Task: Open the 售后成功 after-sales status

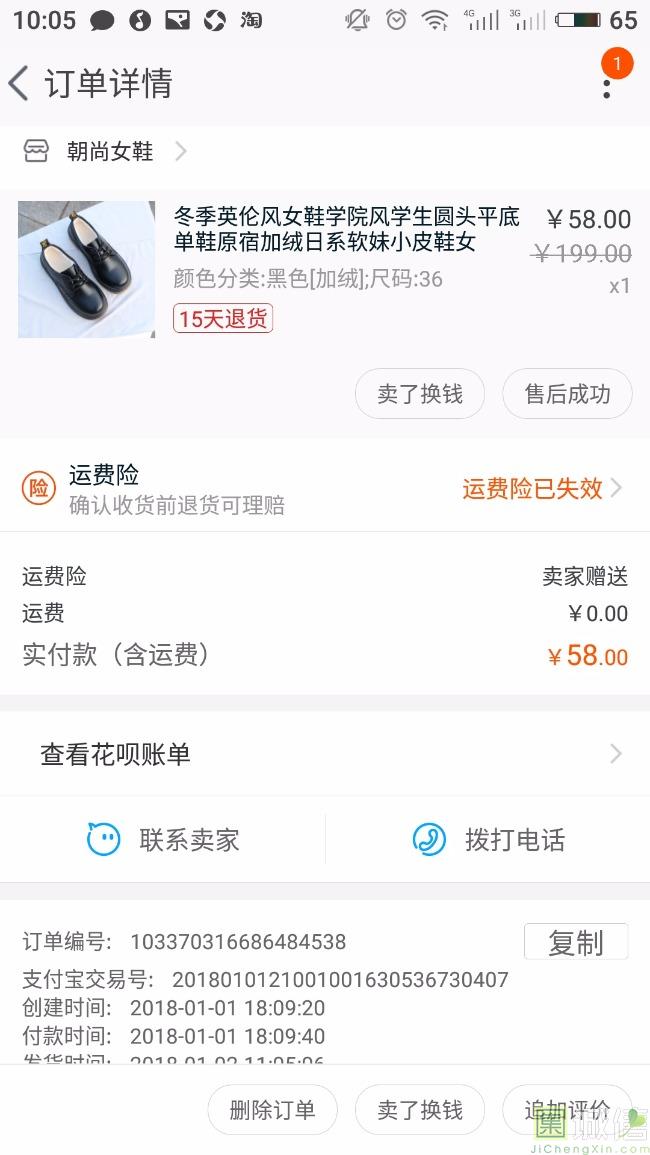Action: pyautogui.click(x=567, y=394)
